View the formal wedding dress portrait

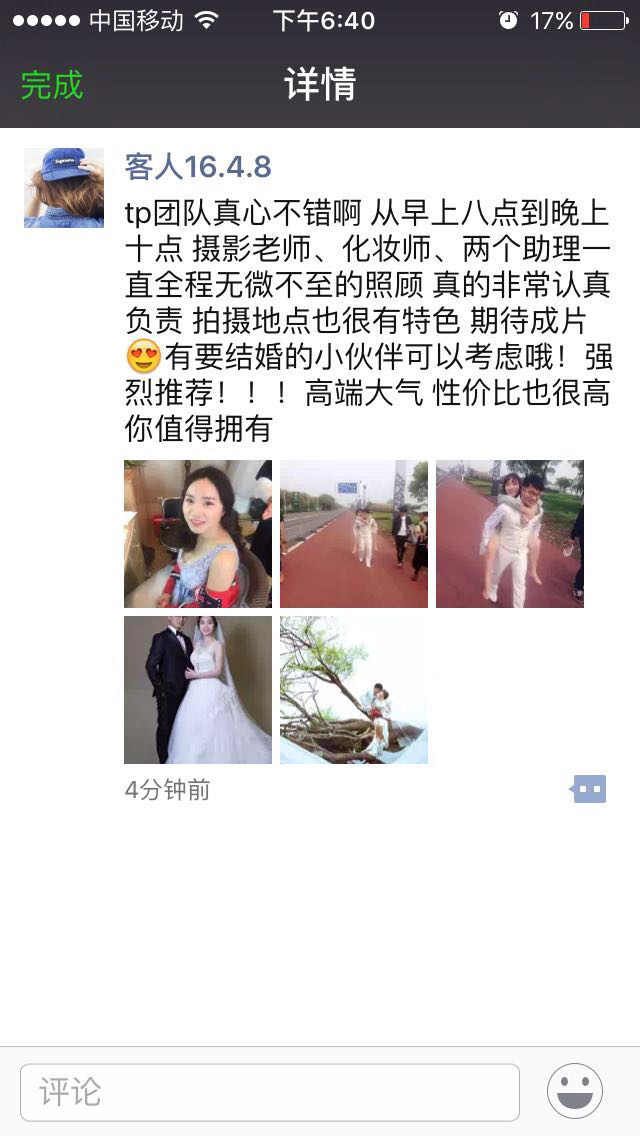[x=198, y=690]
